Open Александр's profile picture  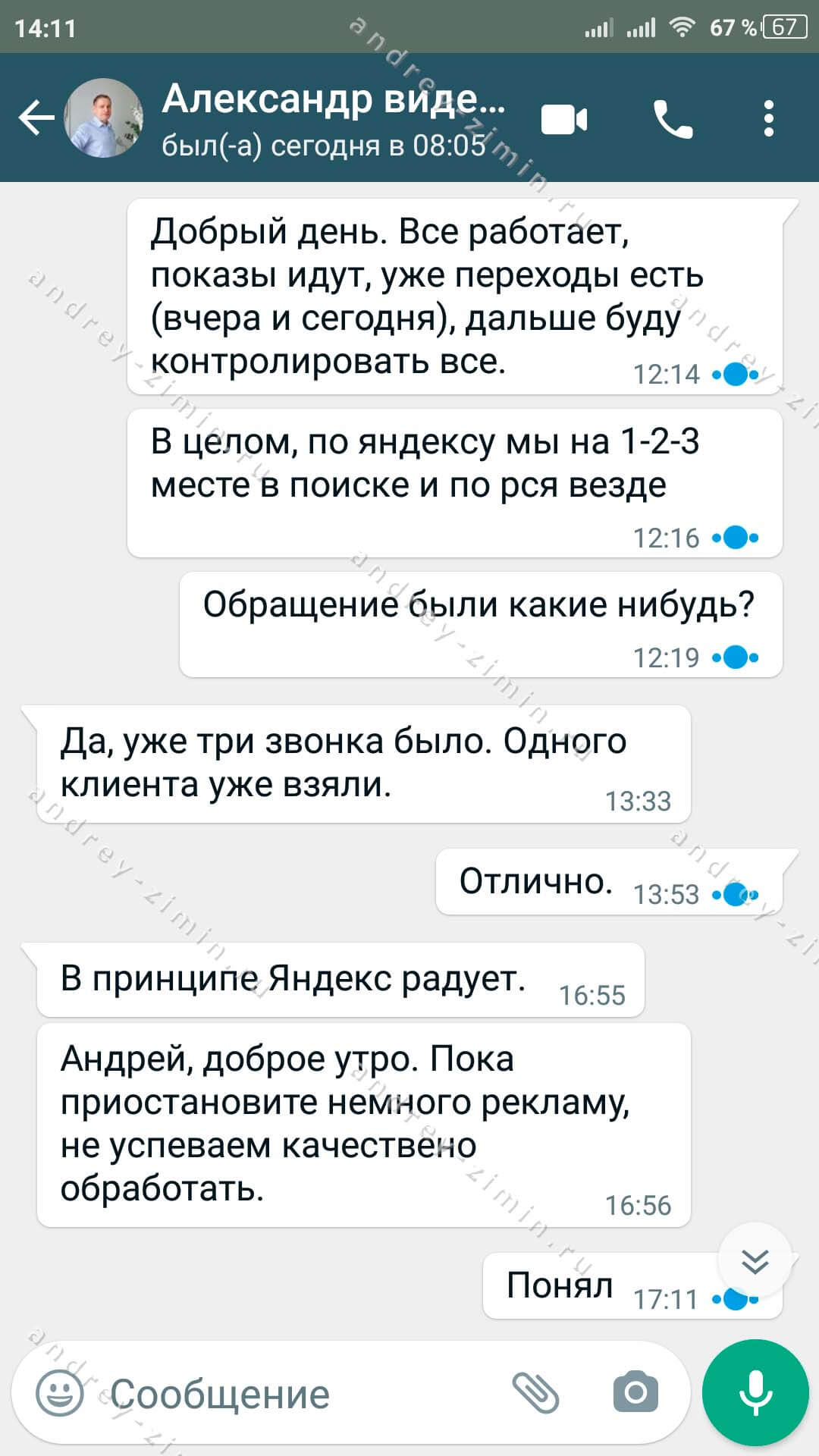(103, 118)
